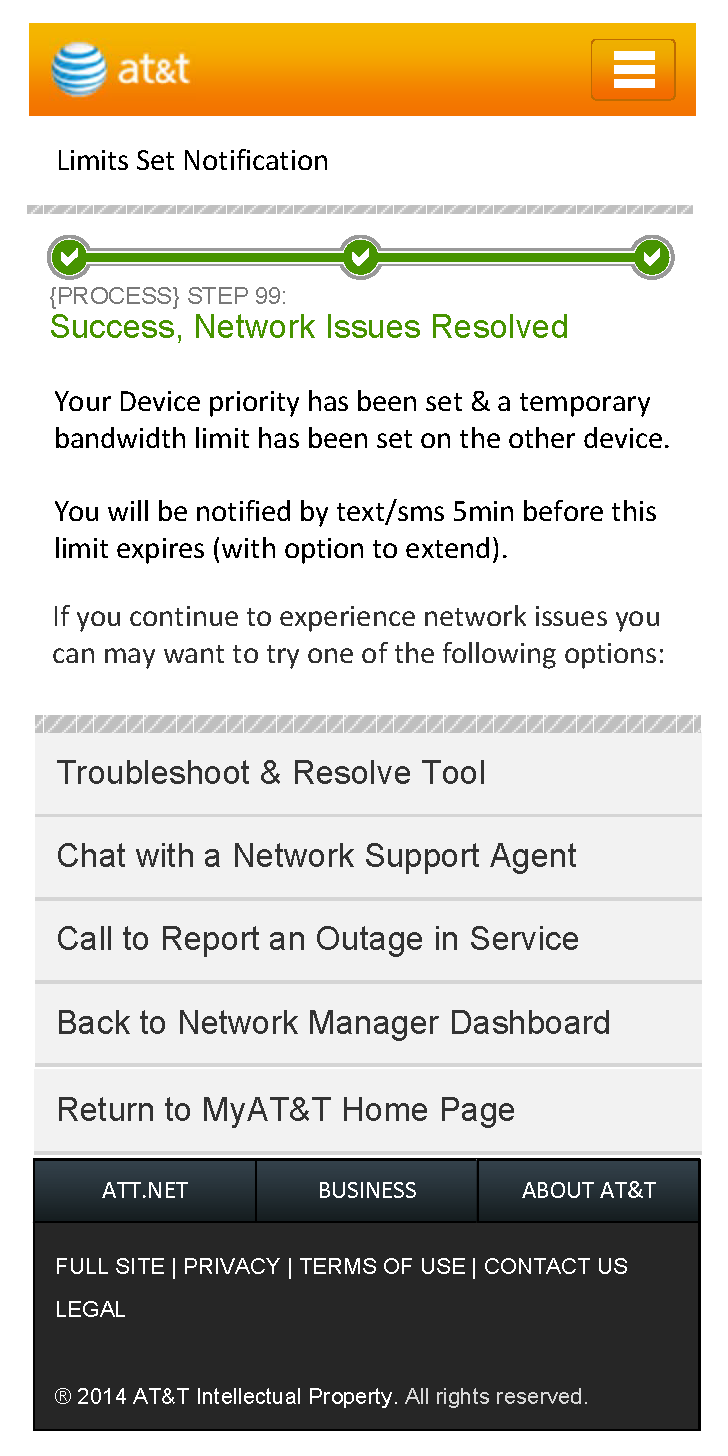Follow the Contact Us link
The image size is (728, 1456).
point(556,1266)
